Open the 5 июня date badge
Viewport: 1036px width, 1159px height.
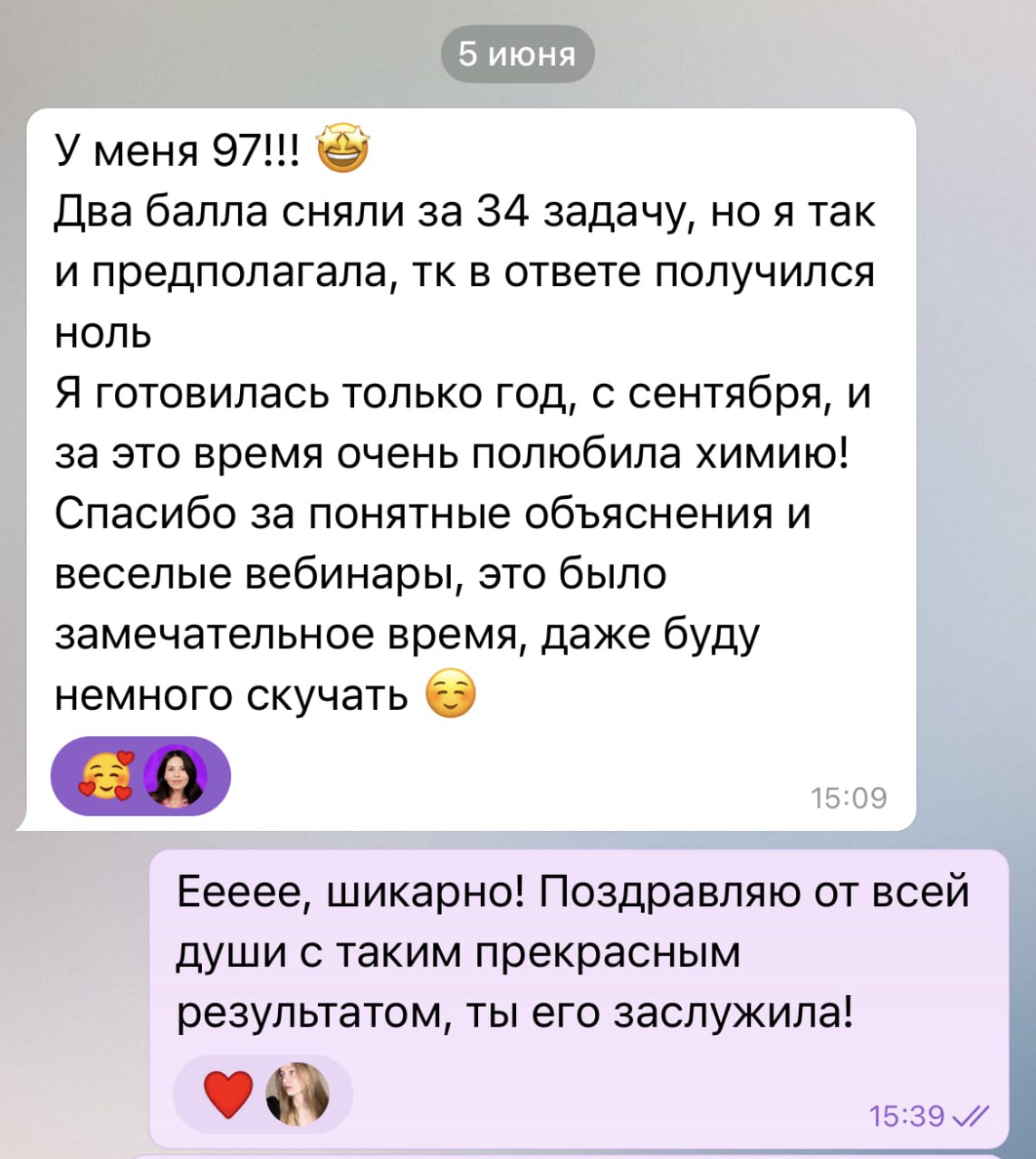(x=517, y=55)
